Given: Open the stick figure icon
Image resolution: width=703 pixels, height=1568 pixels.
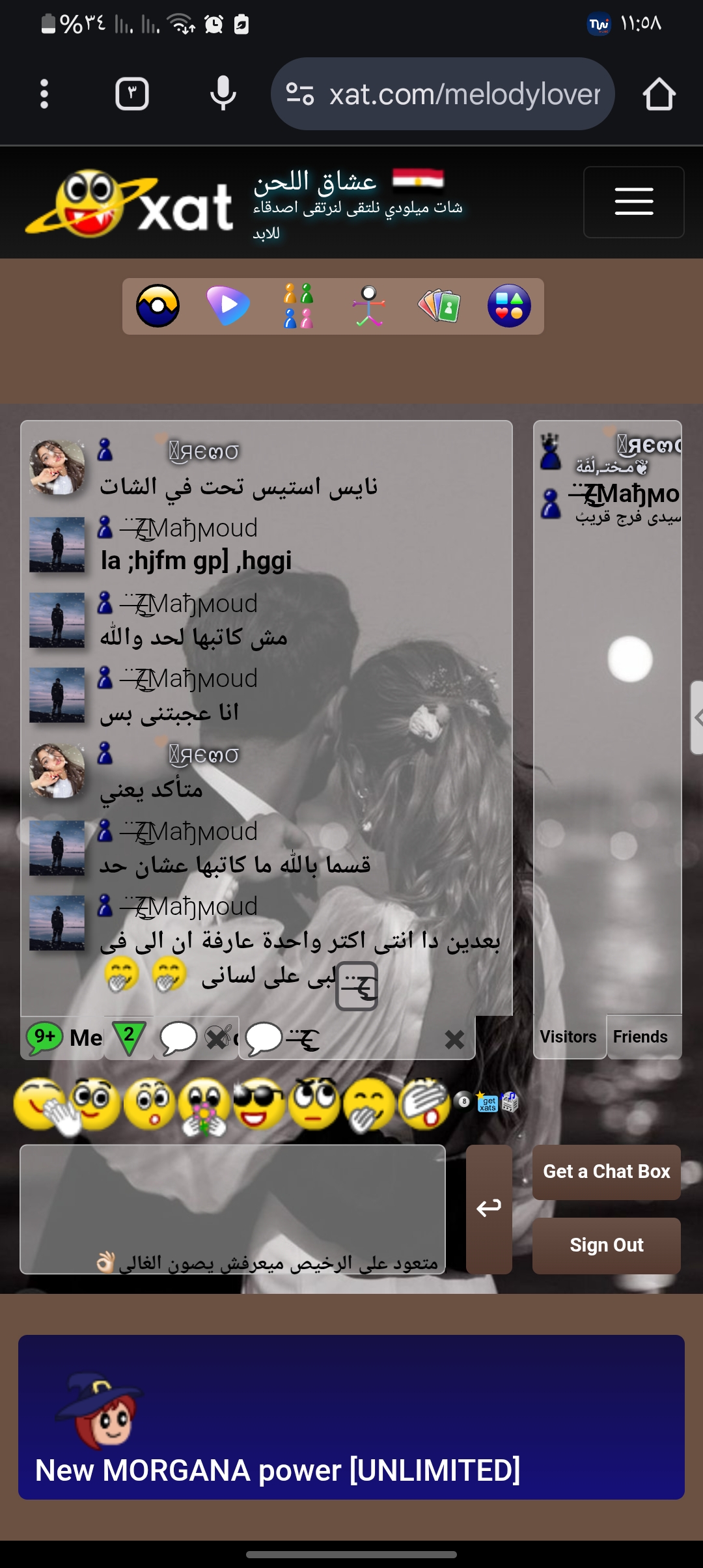Looking at the screenshot, I should pos(369,306).
